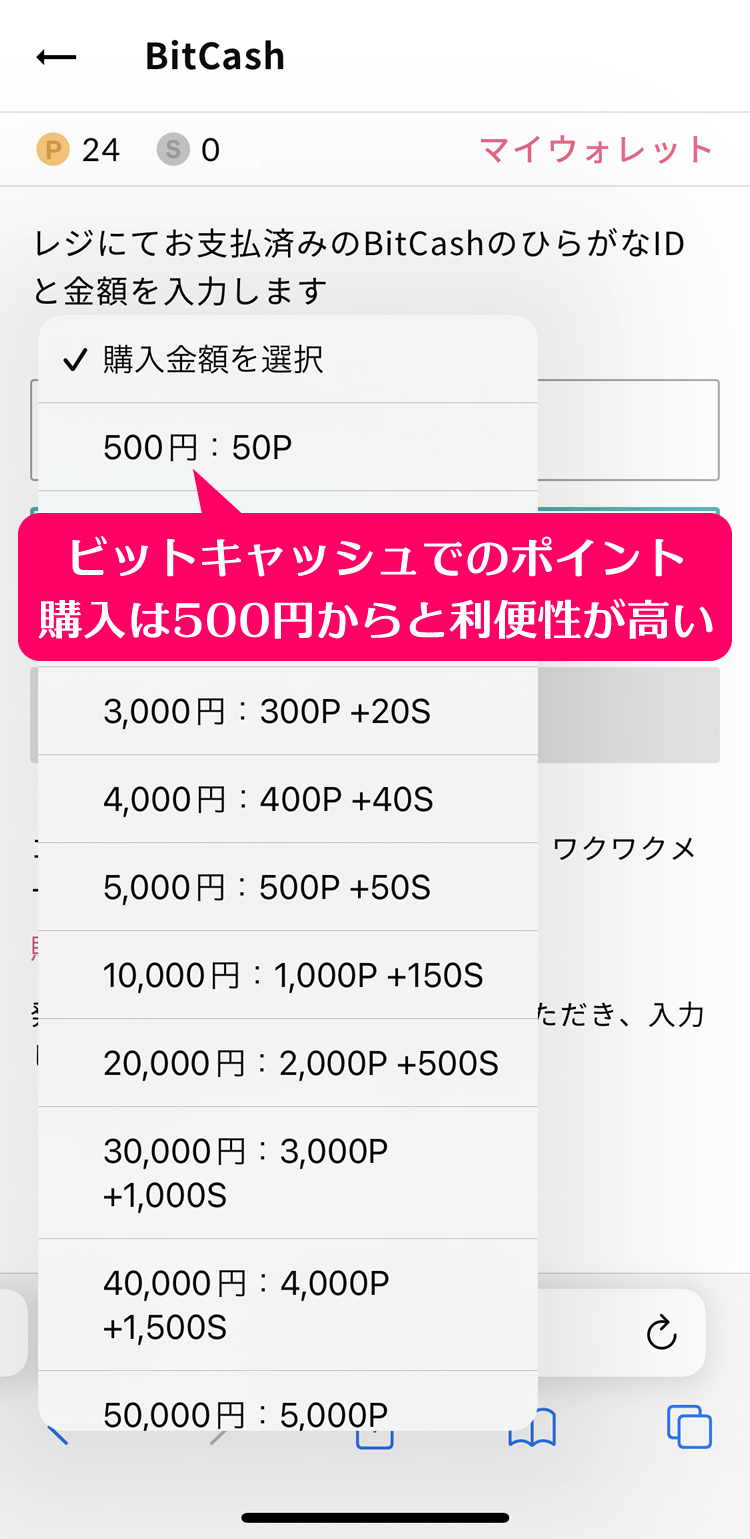Viewport: 750px width, 1539px height.
Task: Pick the 10,000円:1,000P +150S option
Action: point(287,976)
